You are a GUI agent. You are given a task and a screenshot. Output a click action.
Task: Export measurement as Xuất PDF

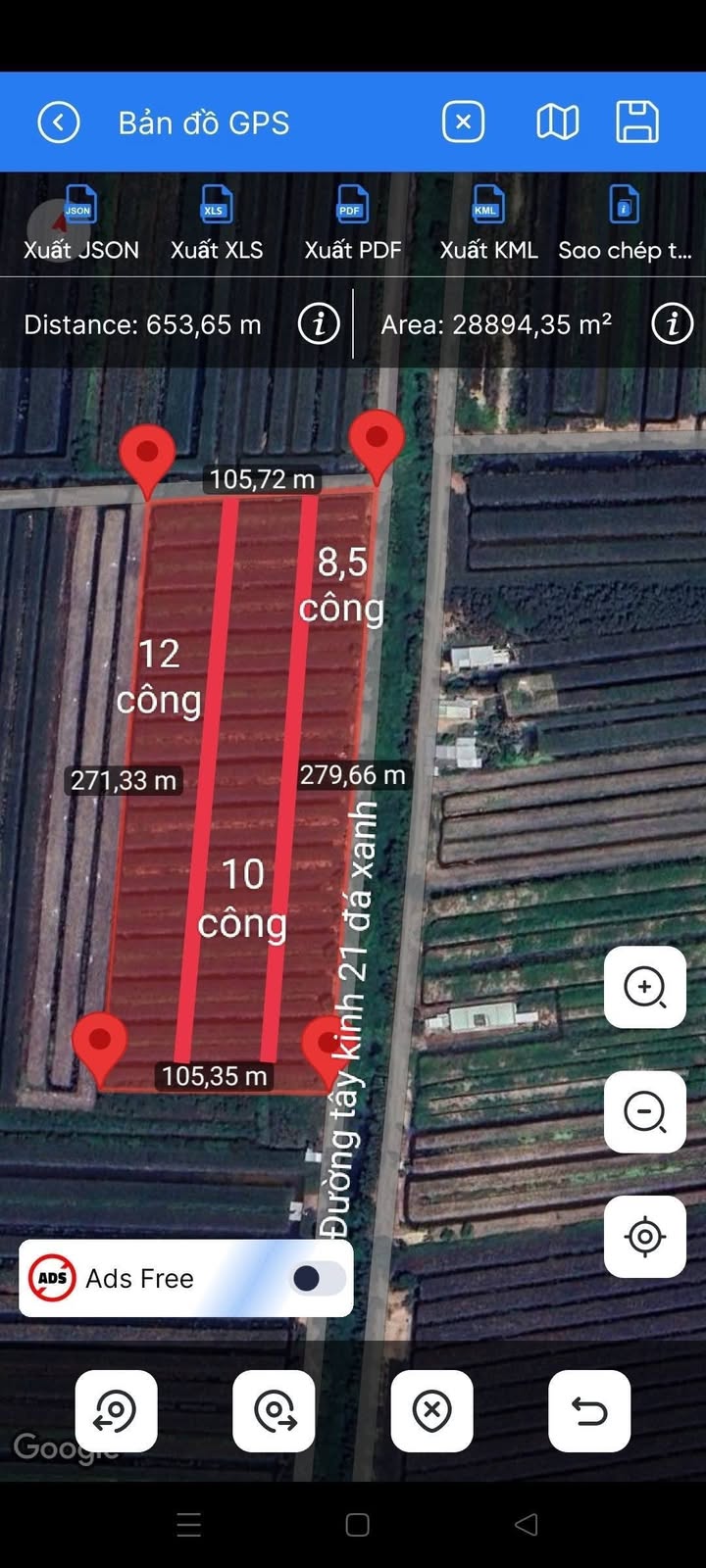point(352,223)
